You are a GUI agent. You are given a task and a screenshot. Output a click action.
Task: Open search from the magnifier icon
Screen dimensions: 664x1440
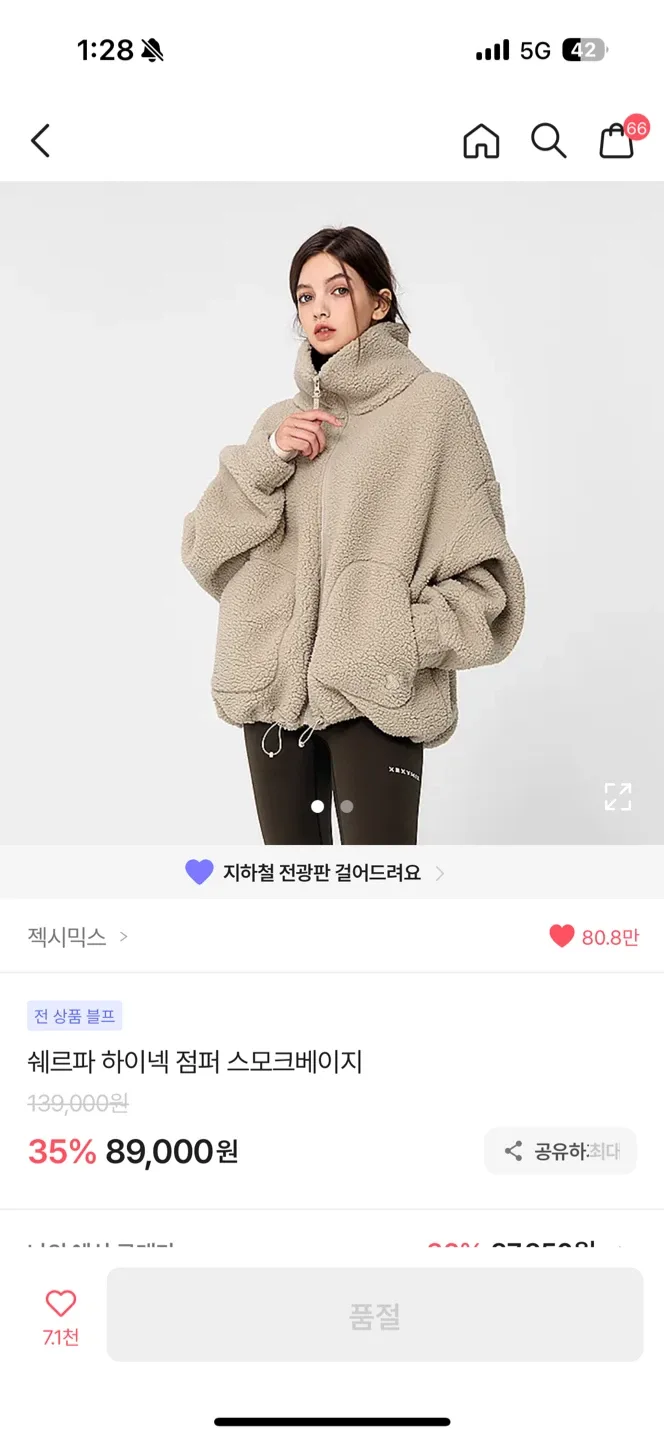(548, 141)
